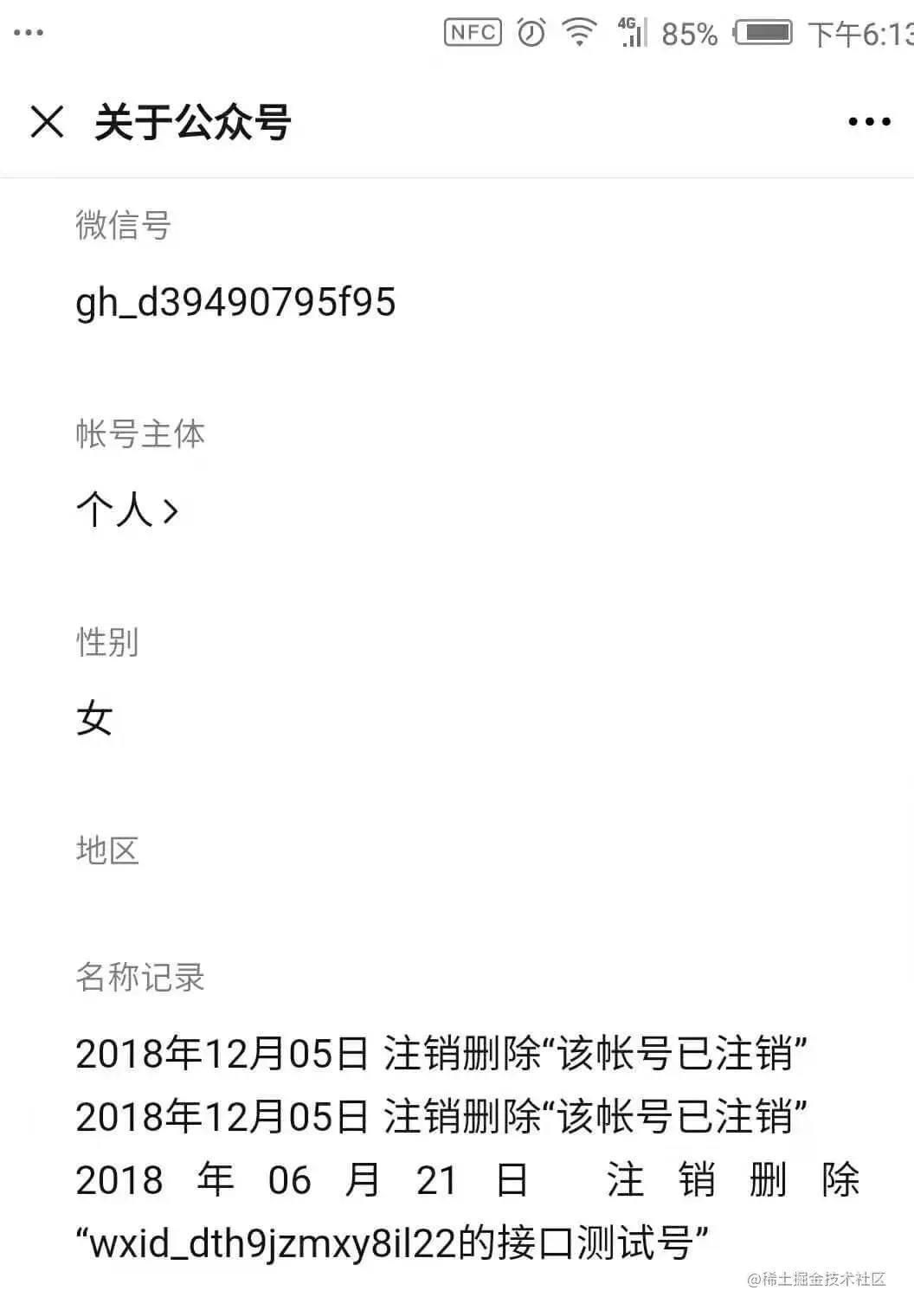914x1316 pixels.
Task: Close the 关于公众号 page
Action: click(47, 122)
